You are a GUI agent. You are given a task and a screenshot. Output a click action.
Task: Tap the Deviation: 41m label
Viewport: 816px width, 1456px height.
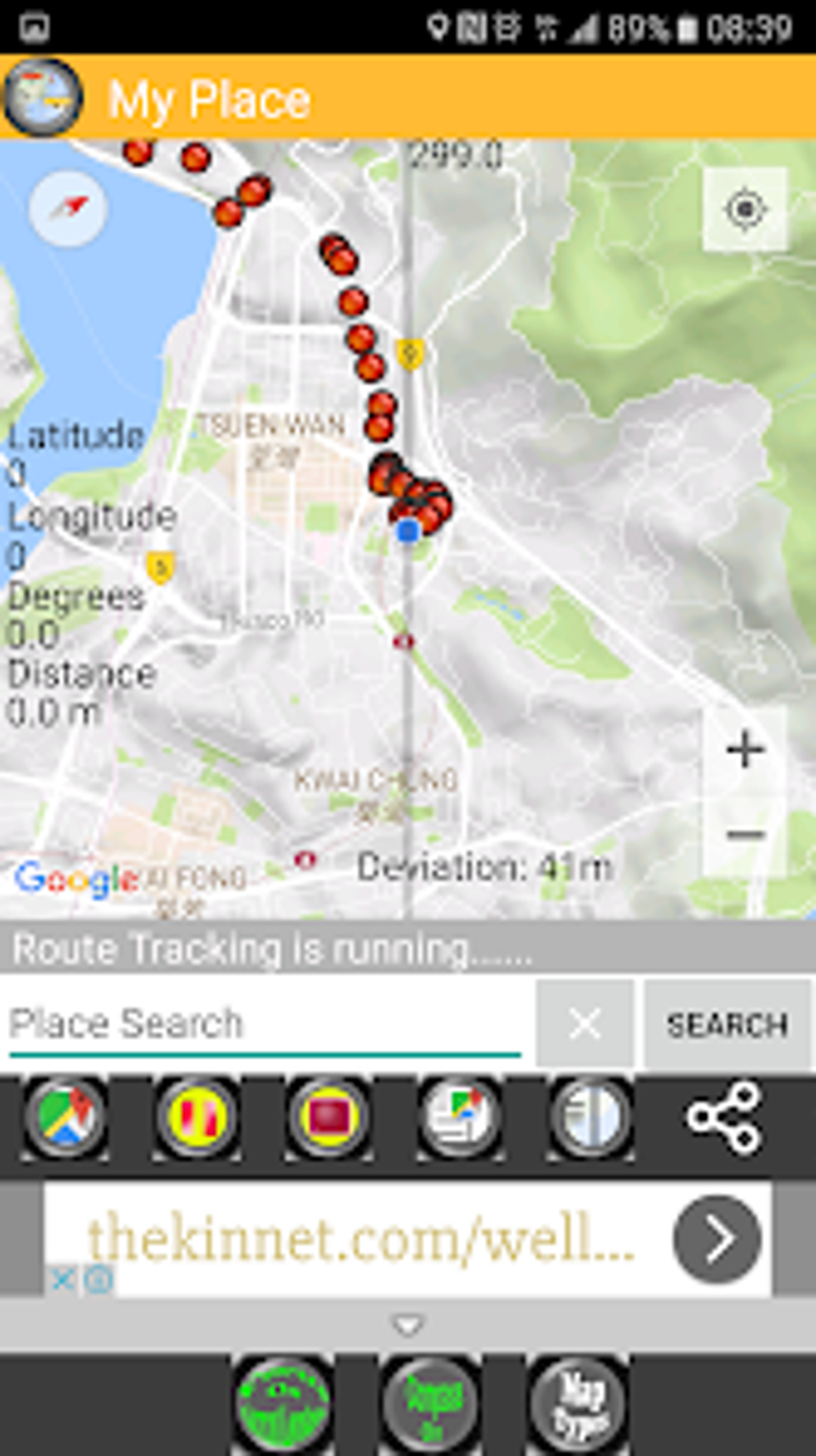484,863
